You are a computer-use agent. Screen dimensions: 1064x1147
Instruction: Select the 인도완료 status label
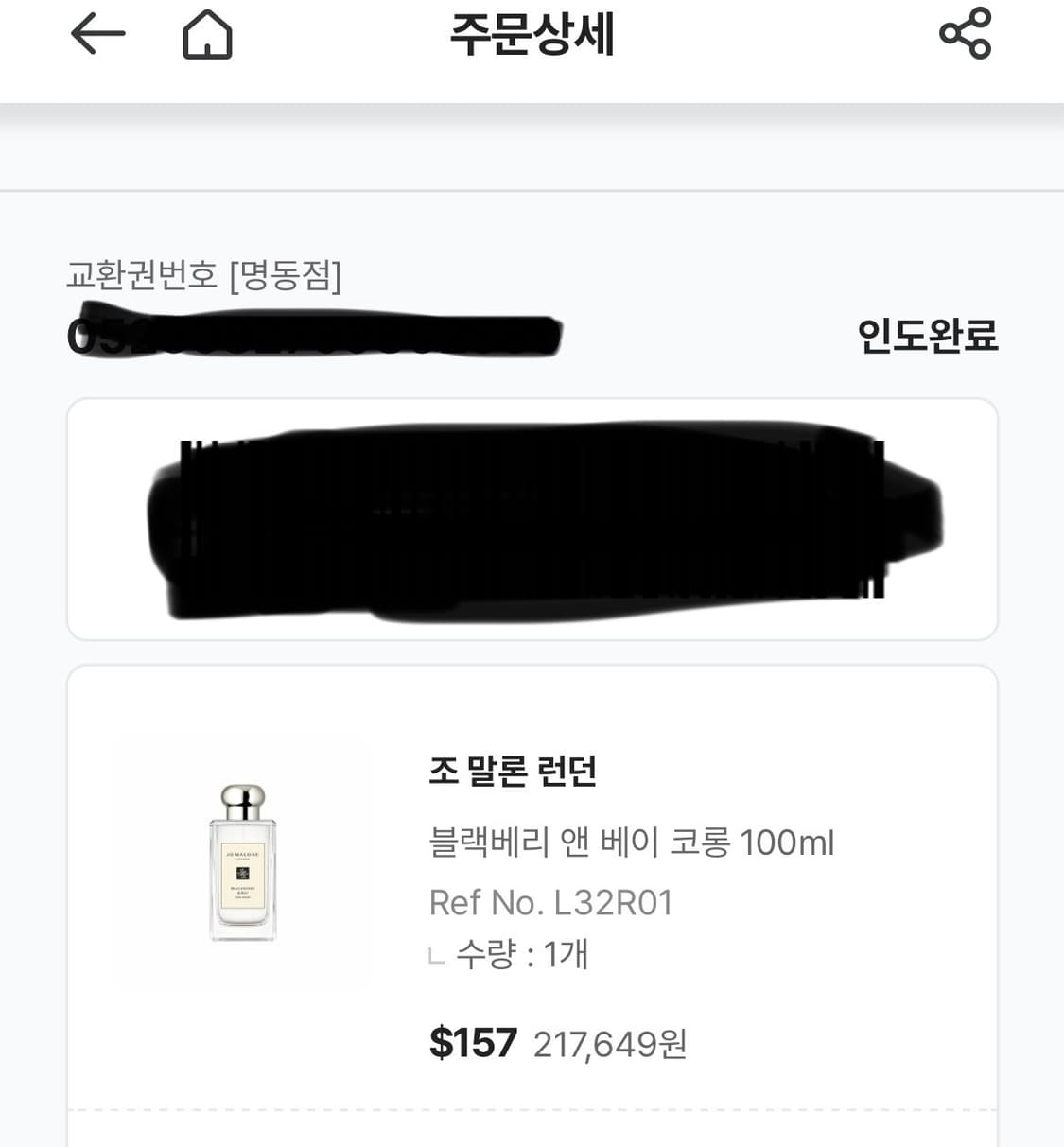click(929, 335)
